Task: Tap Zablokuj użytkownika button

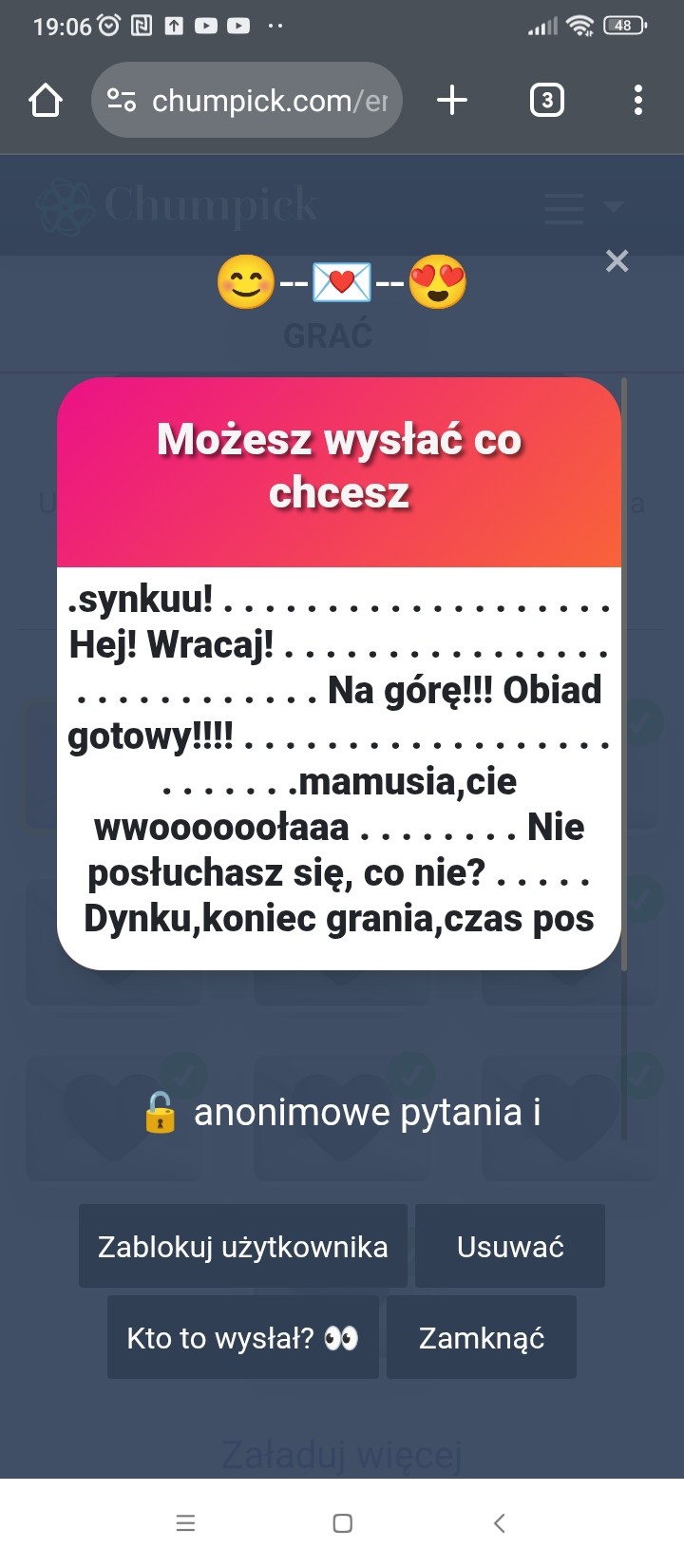Action: click(243, 1246)
